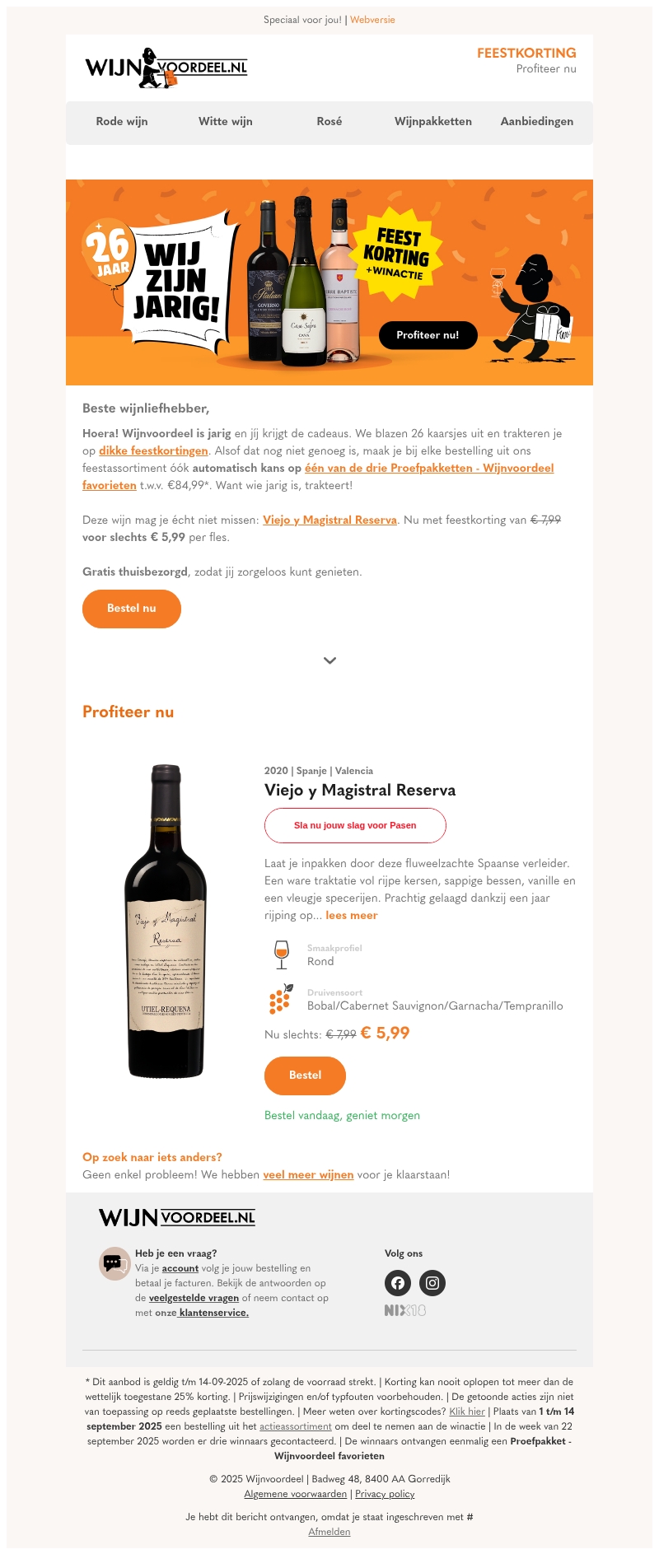Open the Rode wijn category
659x1568 pixels.
pyautogui.click(x=122, y=121)
